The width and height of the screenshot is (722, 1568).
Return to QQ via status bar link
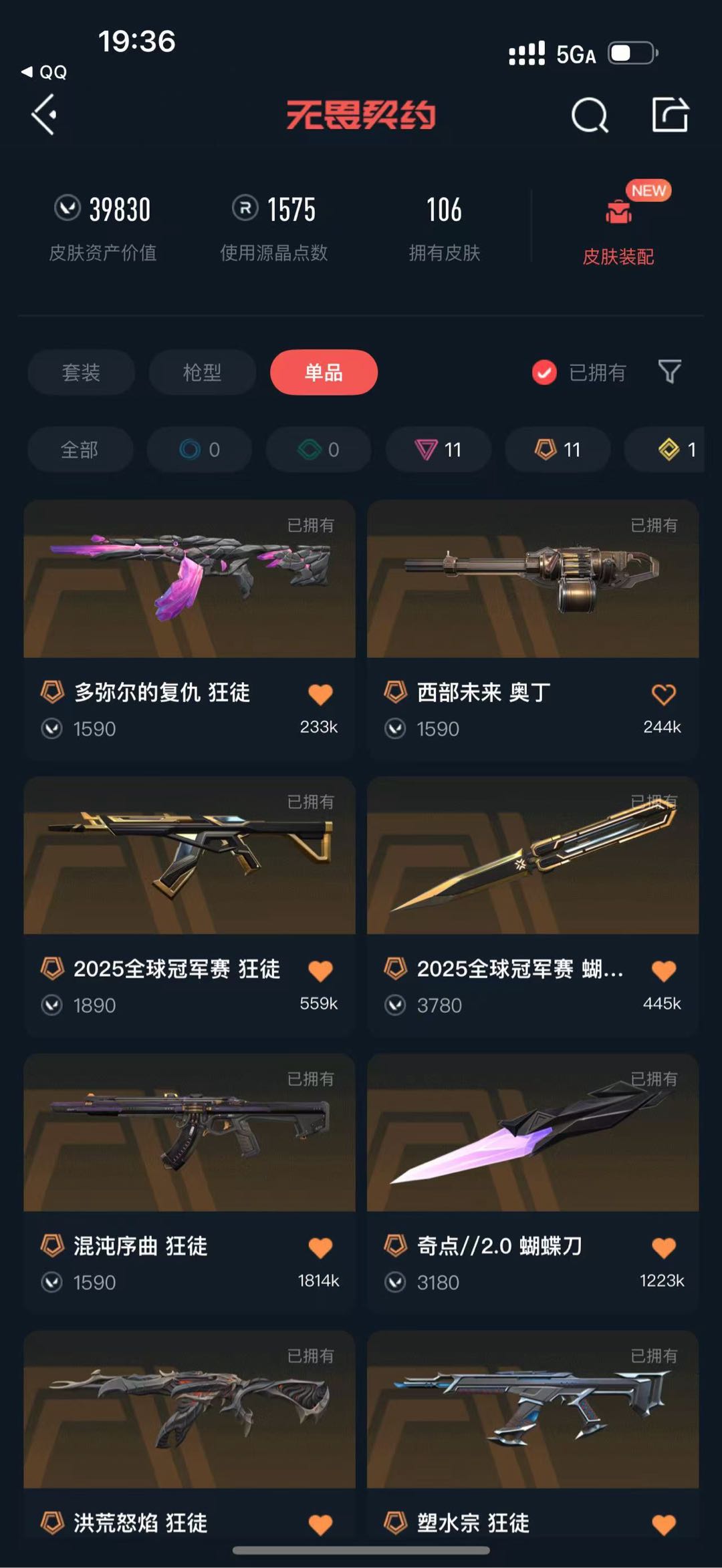pos(44,72)
